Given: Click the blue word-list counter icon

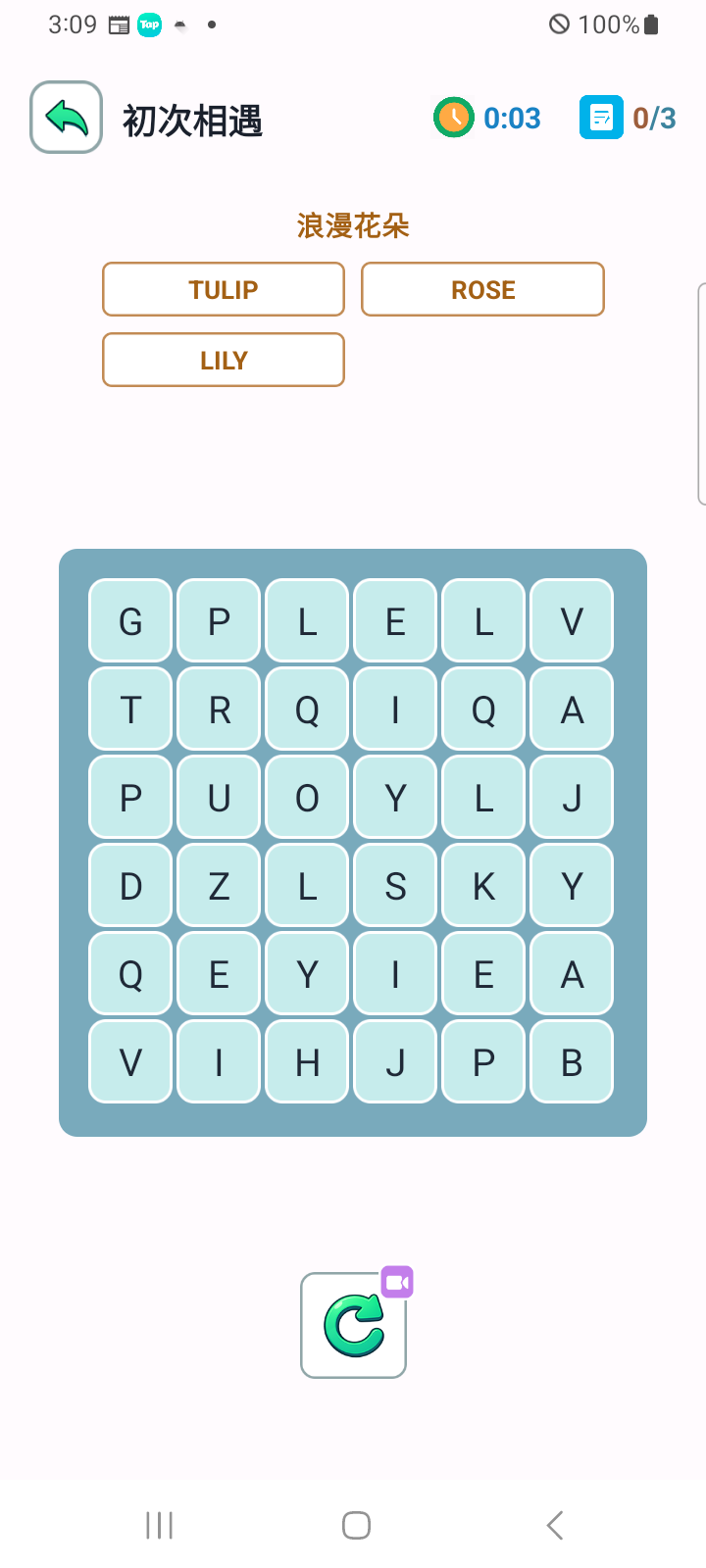Looking at the screenshot, I should (601, 117).
